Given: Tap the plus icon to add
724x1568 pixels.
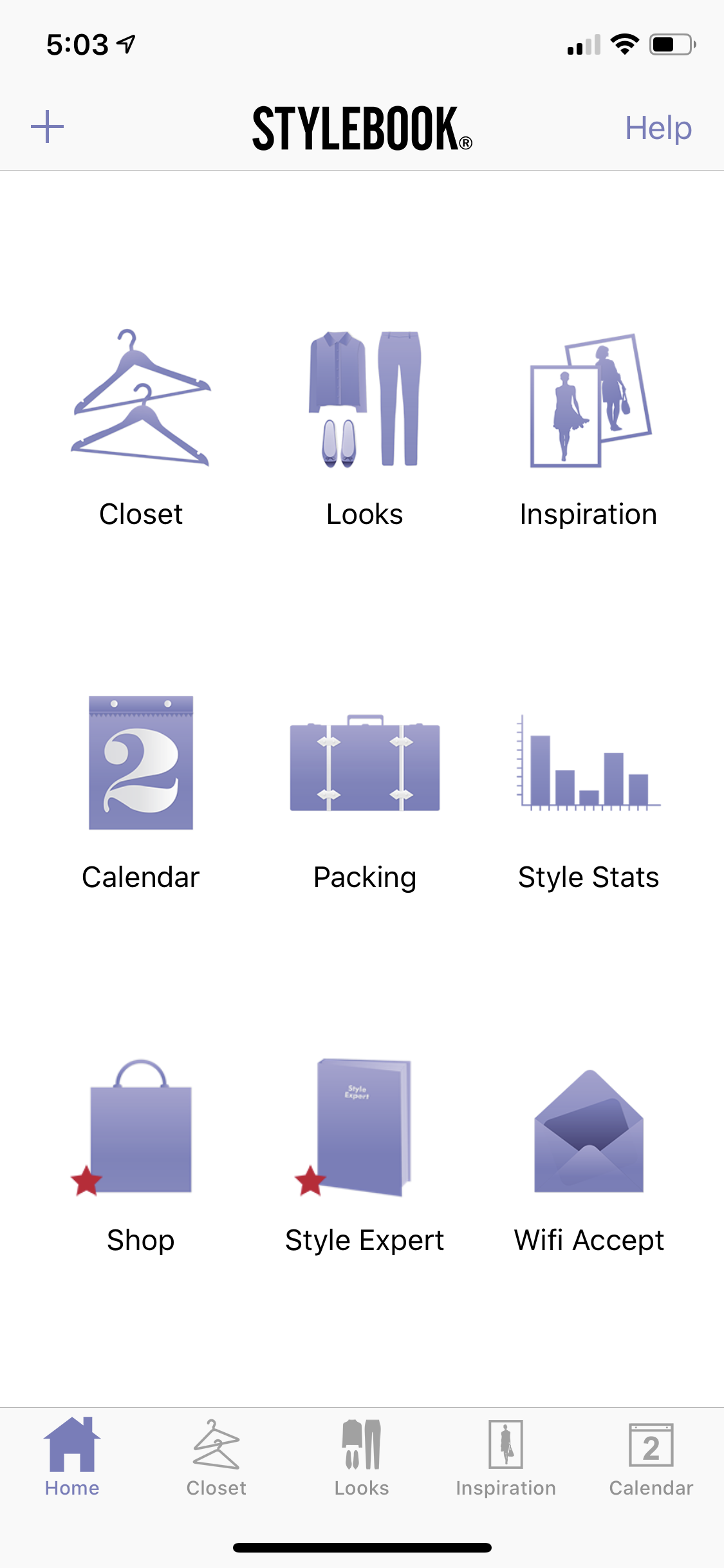Looking at the screenshot, I should (x=48, y=127).
